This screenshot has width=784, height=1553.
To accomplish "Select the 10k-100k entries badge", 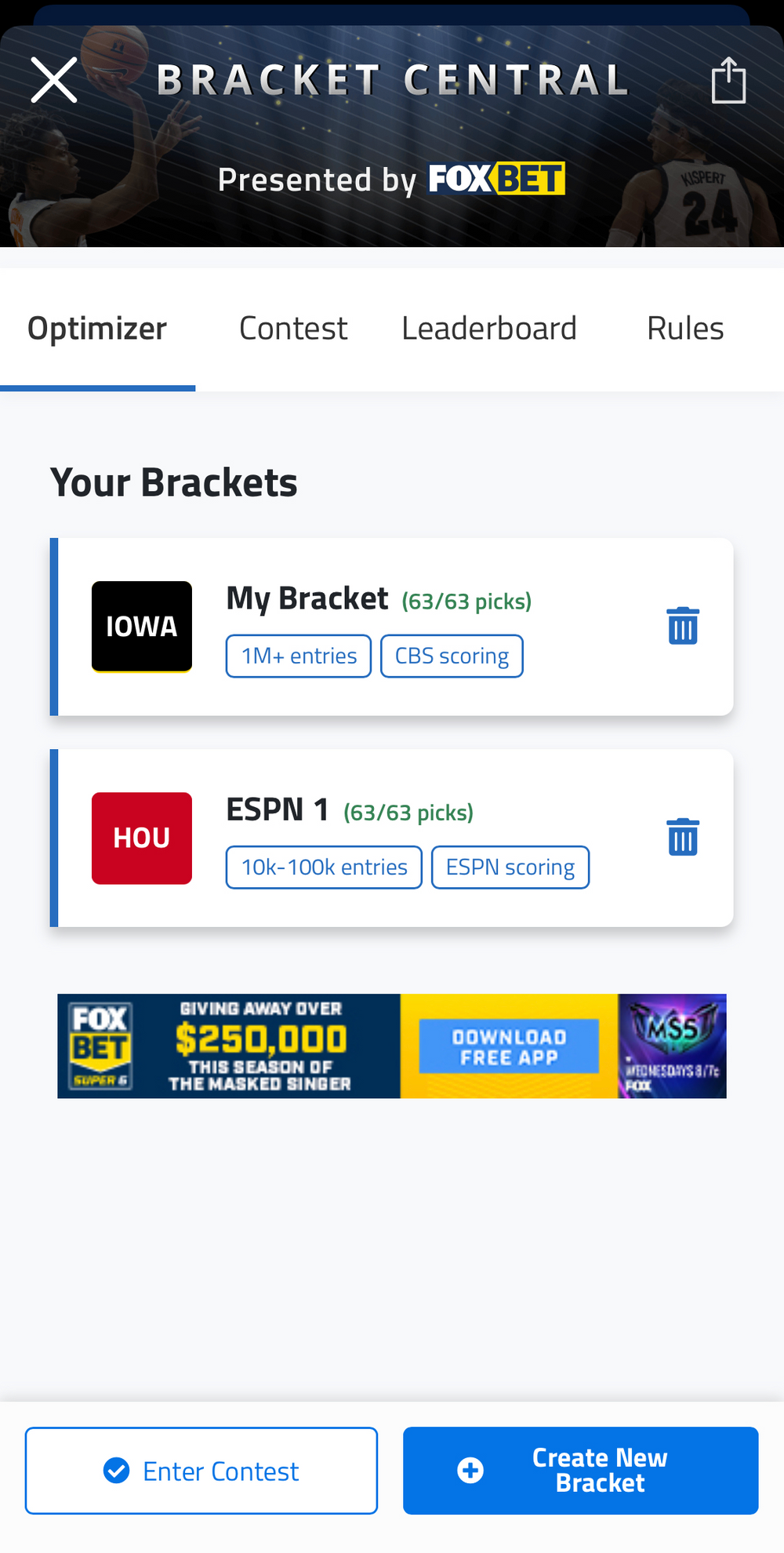I will [x=324, y=867].
